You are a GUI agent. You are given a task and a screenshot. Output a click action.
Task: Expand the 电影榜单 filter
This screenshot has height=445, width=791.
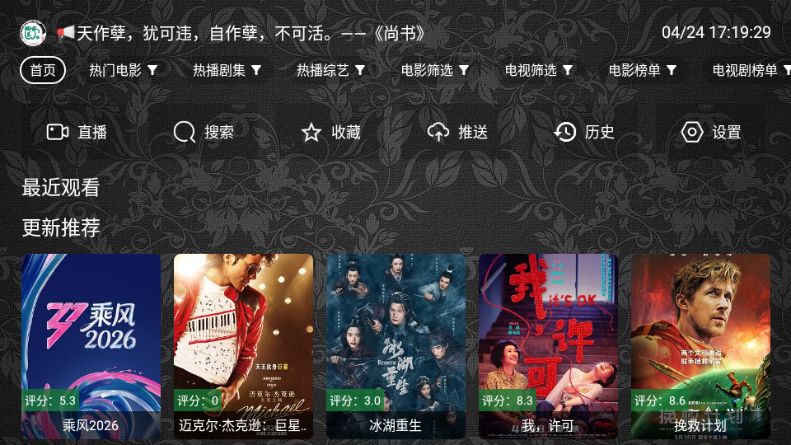(x=643, y=71)
